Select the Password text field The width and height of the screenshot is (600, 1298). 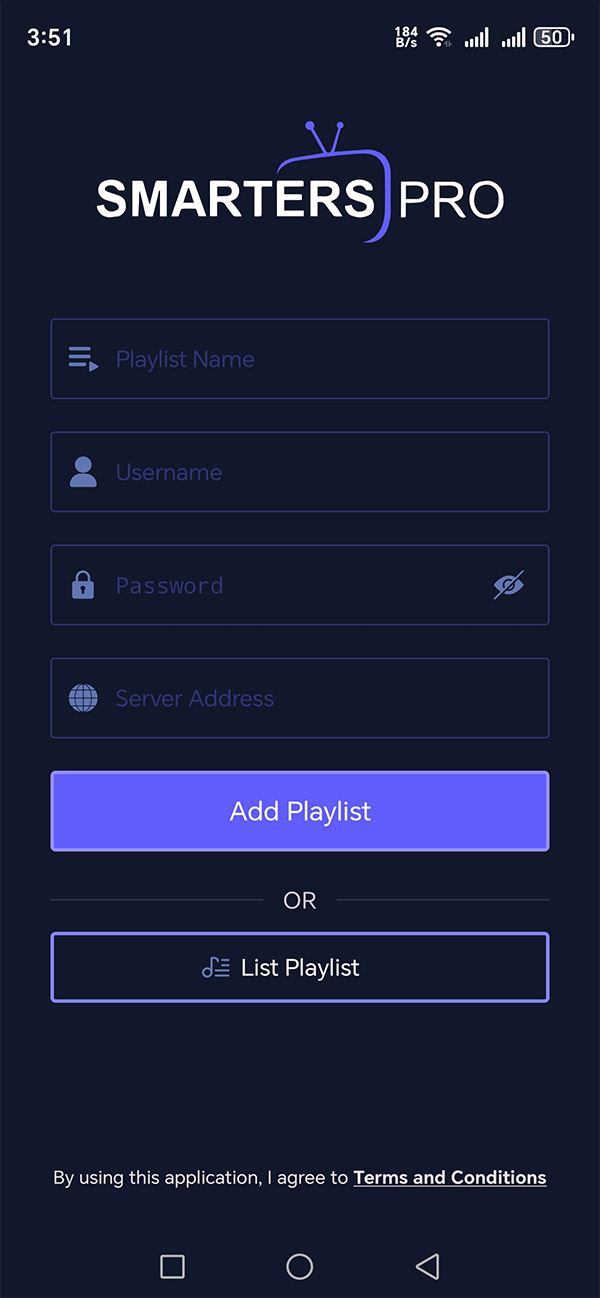pyautogui.click(x=280, y=585)
